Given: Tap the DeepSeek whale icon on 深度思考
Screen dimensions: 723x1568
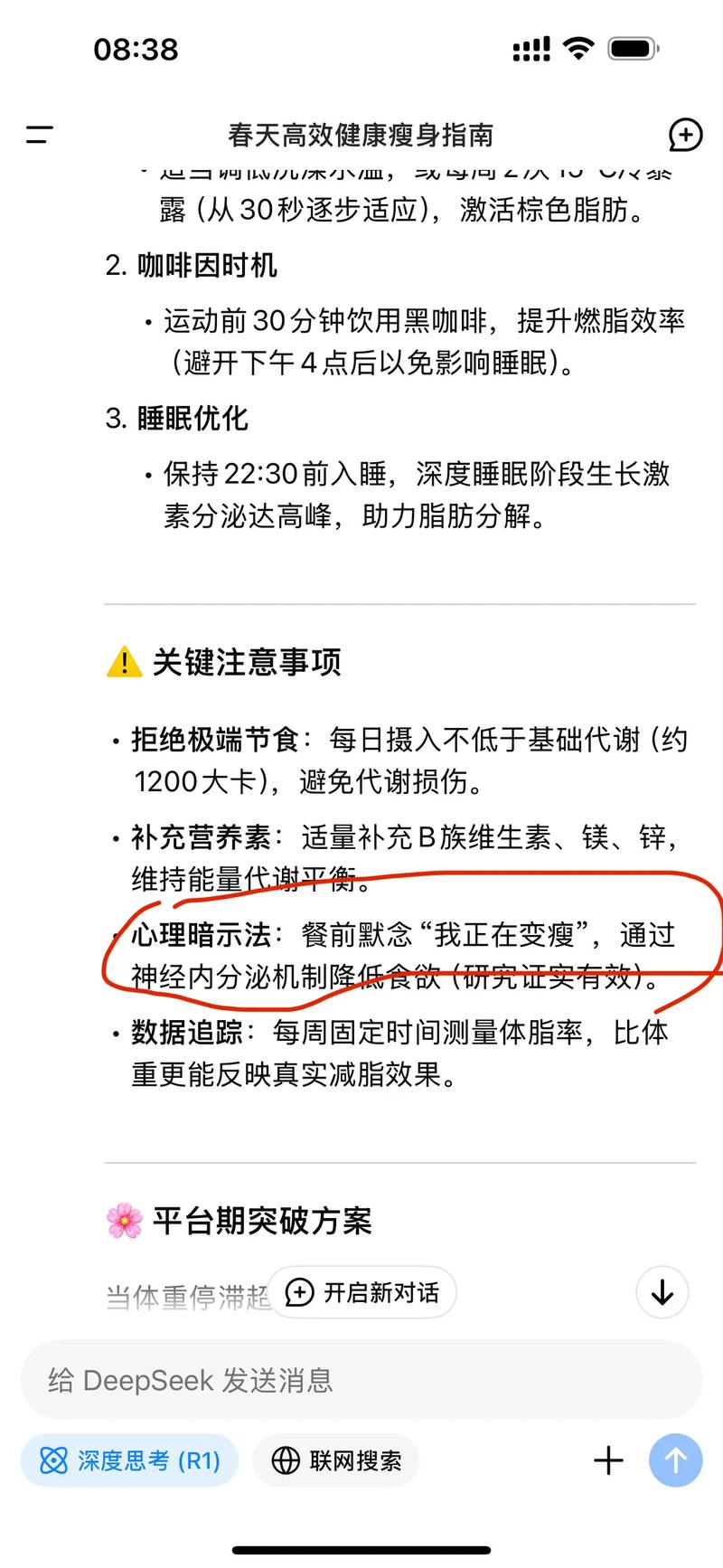Looking at the screenshot, I should [x=54, y=1459].
